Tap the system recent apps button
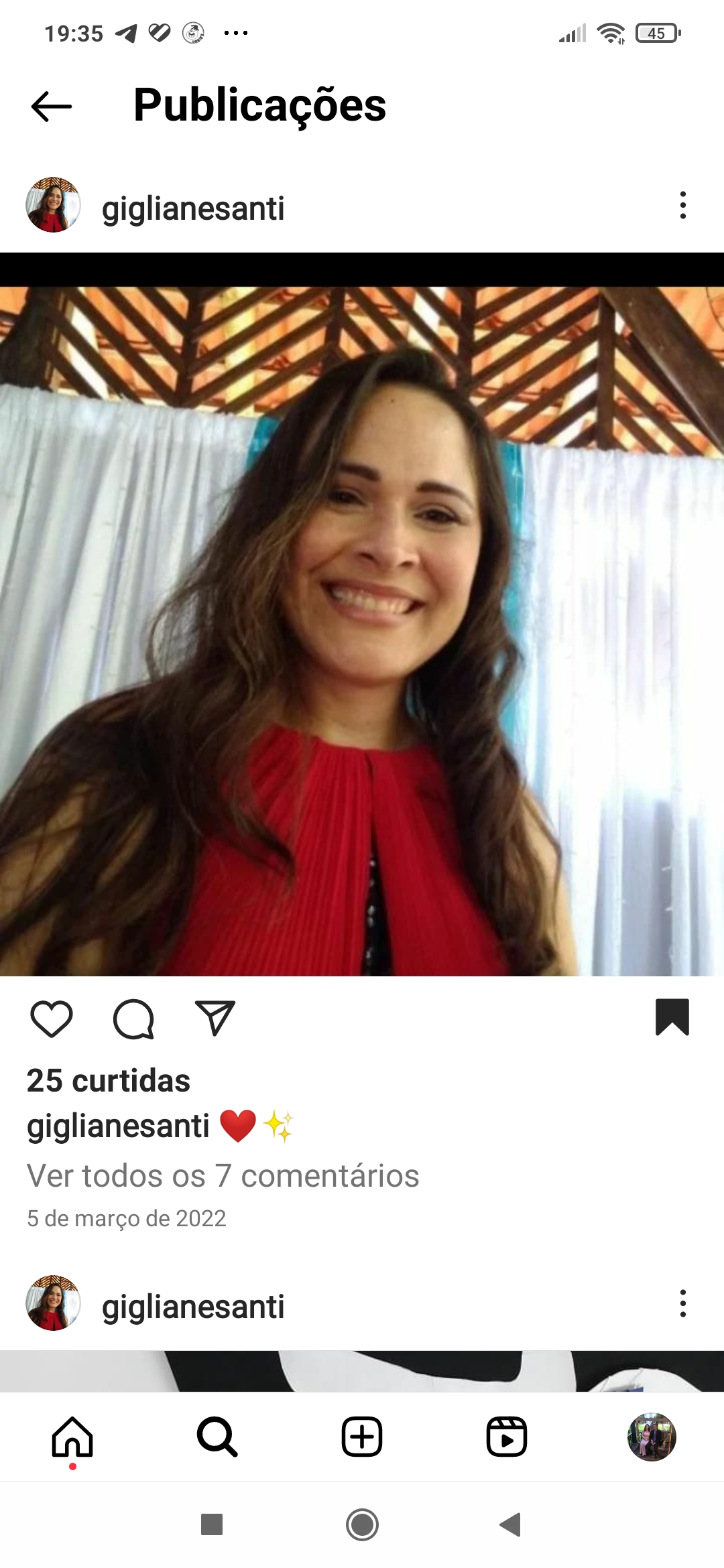Screen dimensions: 724x1568 pos(212,1525)
